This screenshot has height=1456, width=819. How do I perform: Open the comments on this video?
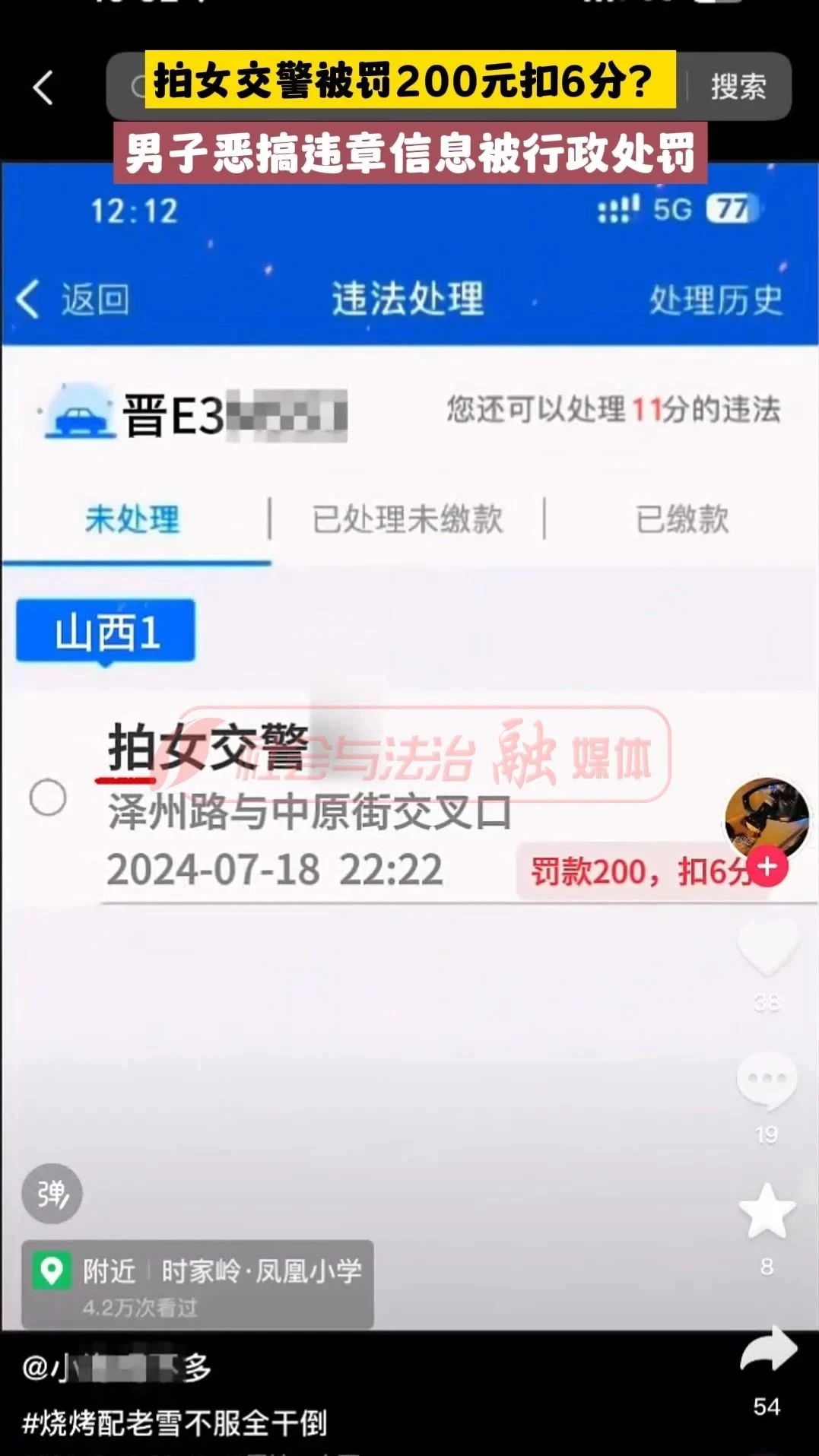[x=767, y=1080]
